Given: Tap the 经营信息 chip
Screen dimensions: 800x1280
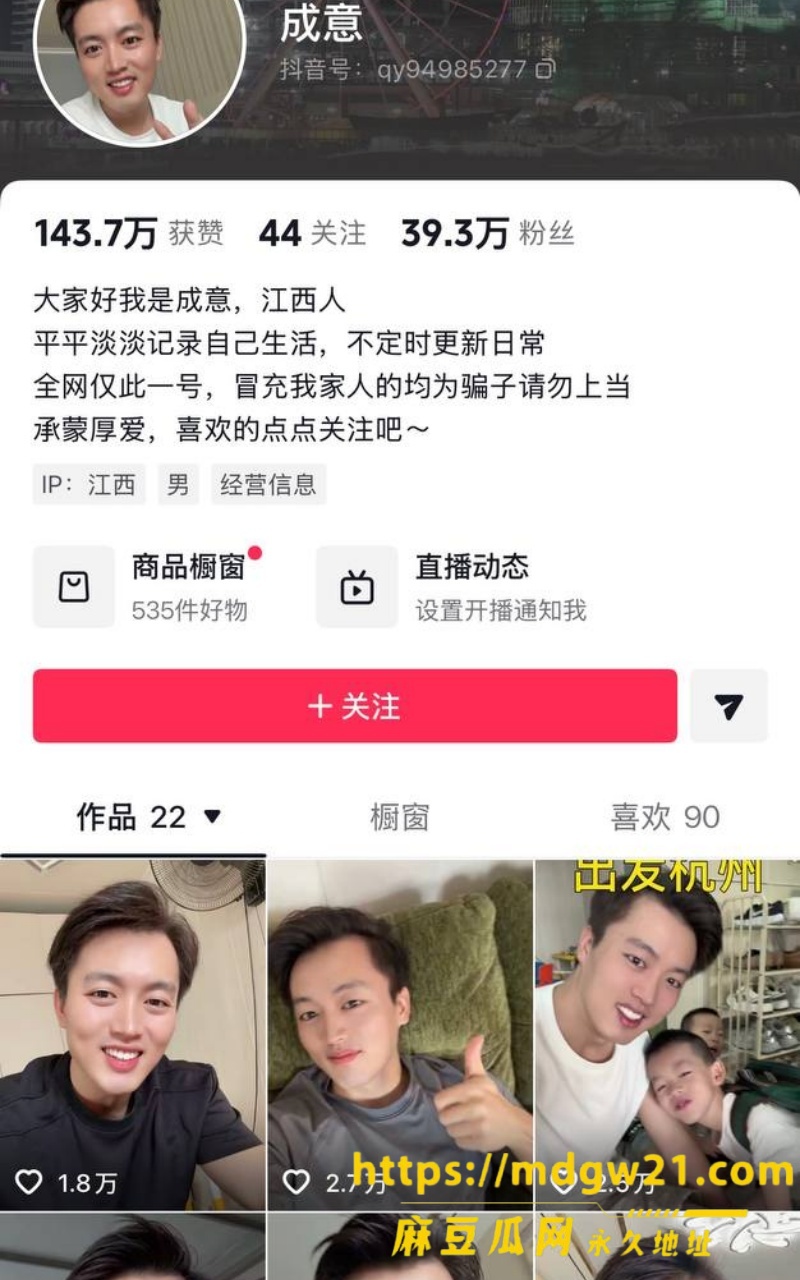Looking at the screenshot, I should (268, 485).
